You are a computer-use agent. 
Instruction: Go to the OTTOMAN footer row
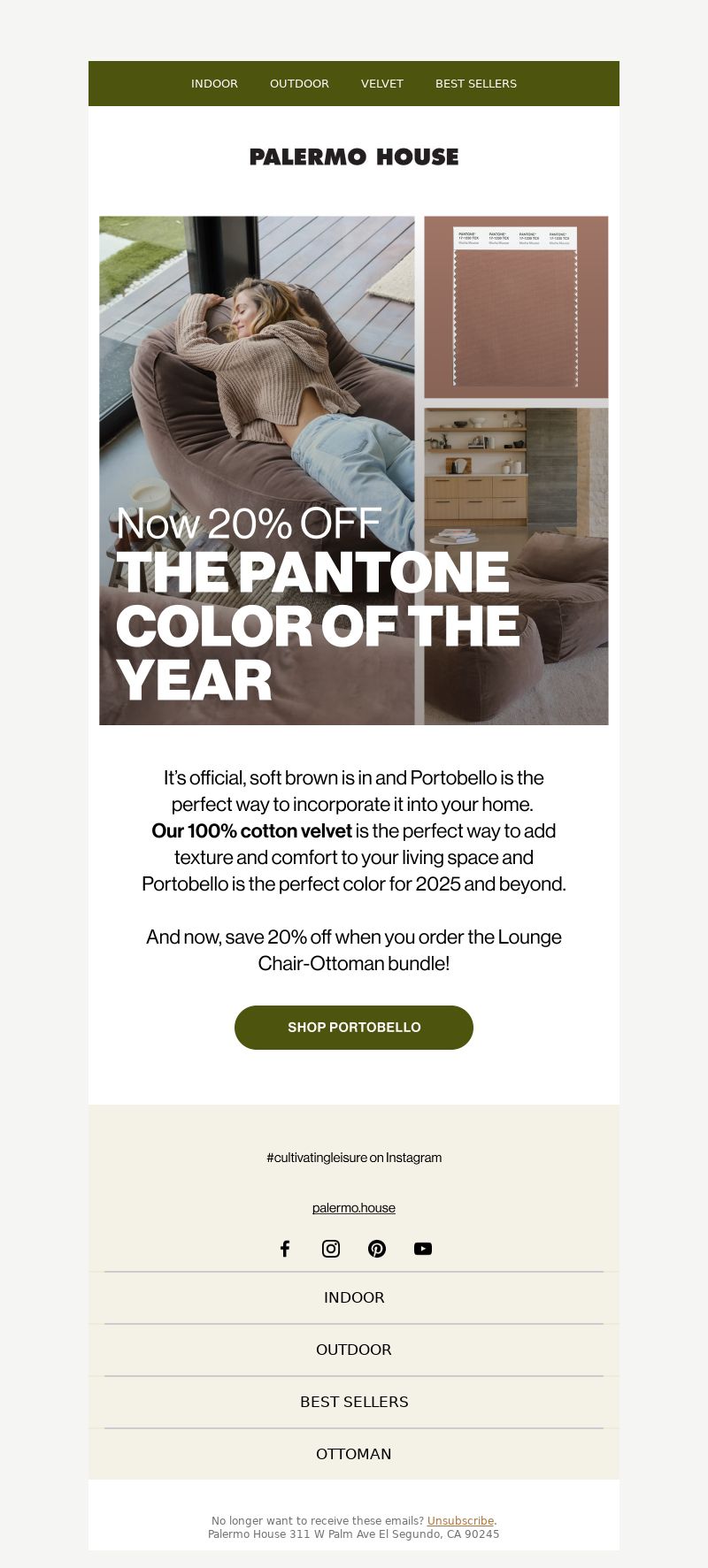[x=354, y=1454]
